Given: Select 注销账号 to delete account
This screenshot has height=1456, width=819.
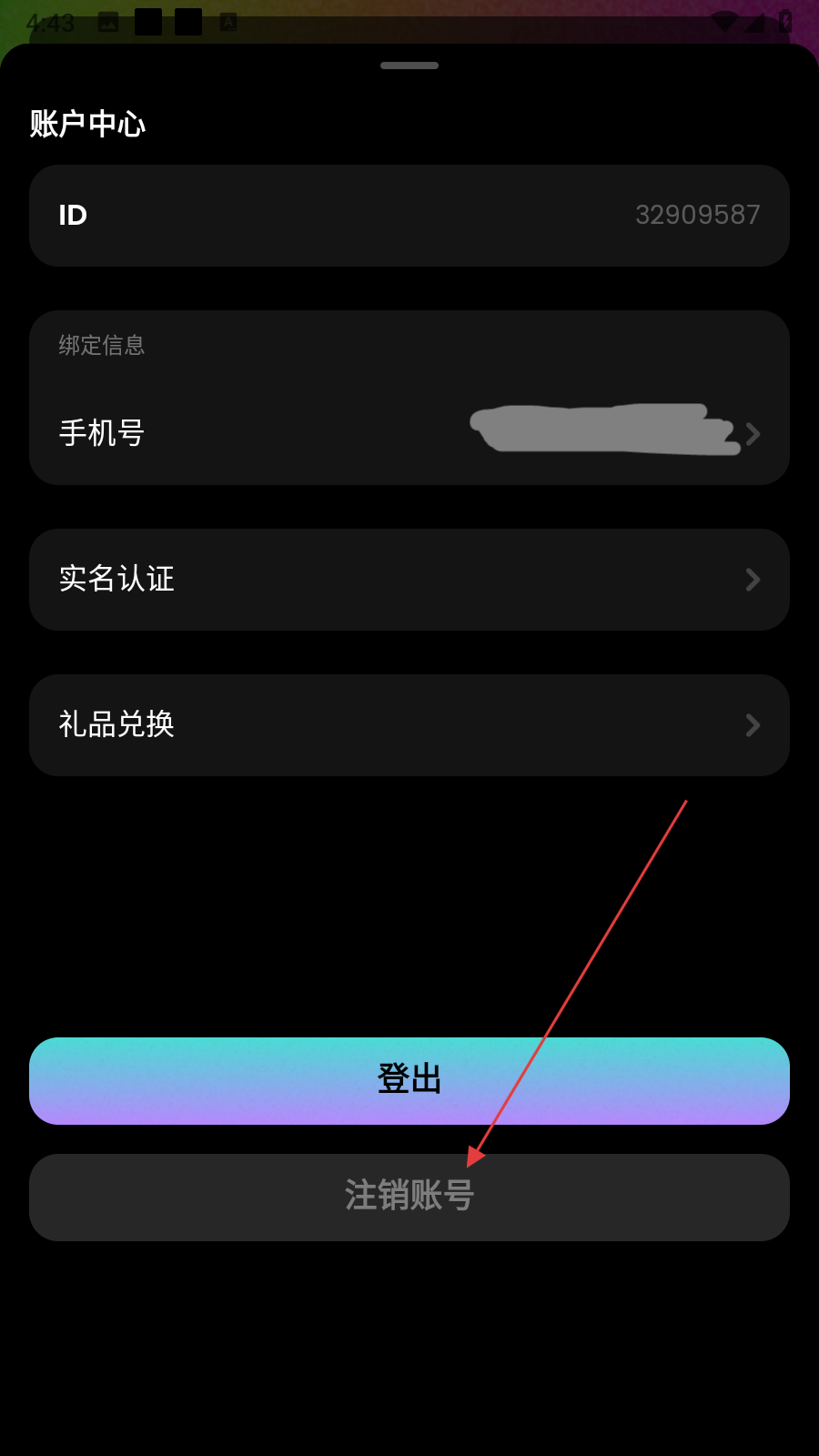Looking at the screenshot, I should 409,1197.
